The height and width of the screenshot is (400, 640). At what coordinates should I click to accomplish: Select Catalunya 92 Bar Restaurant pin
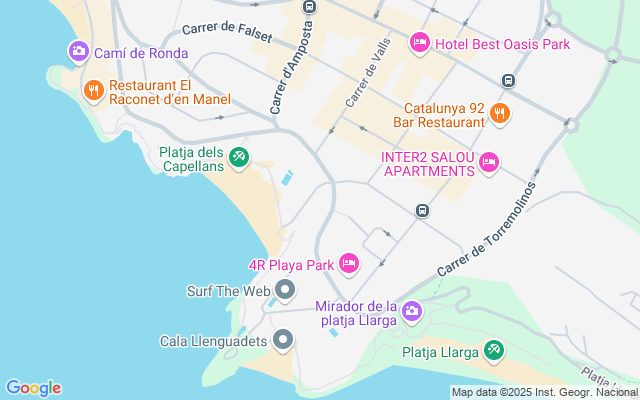pos(501,114)
